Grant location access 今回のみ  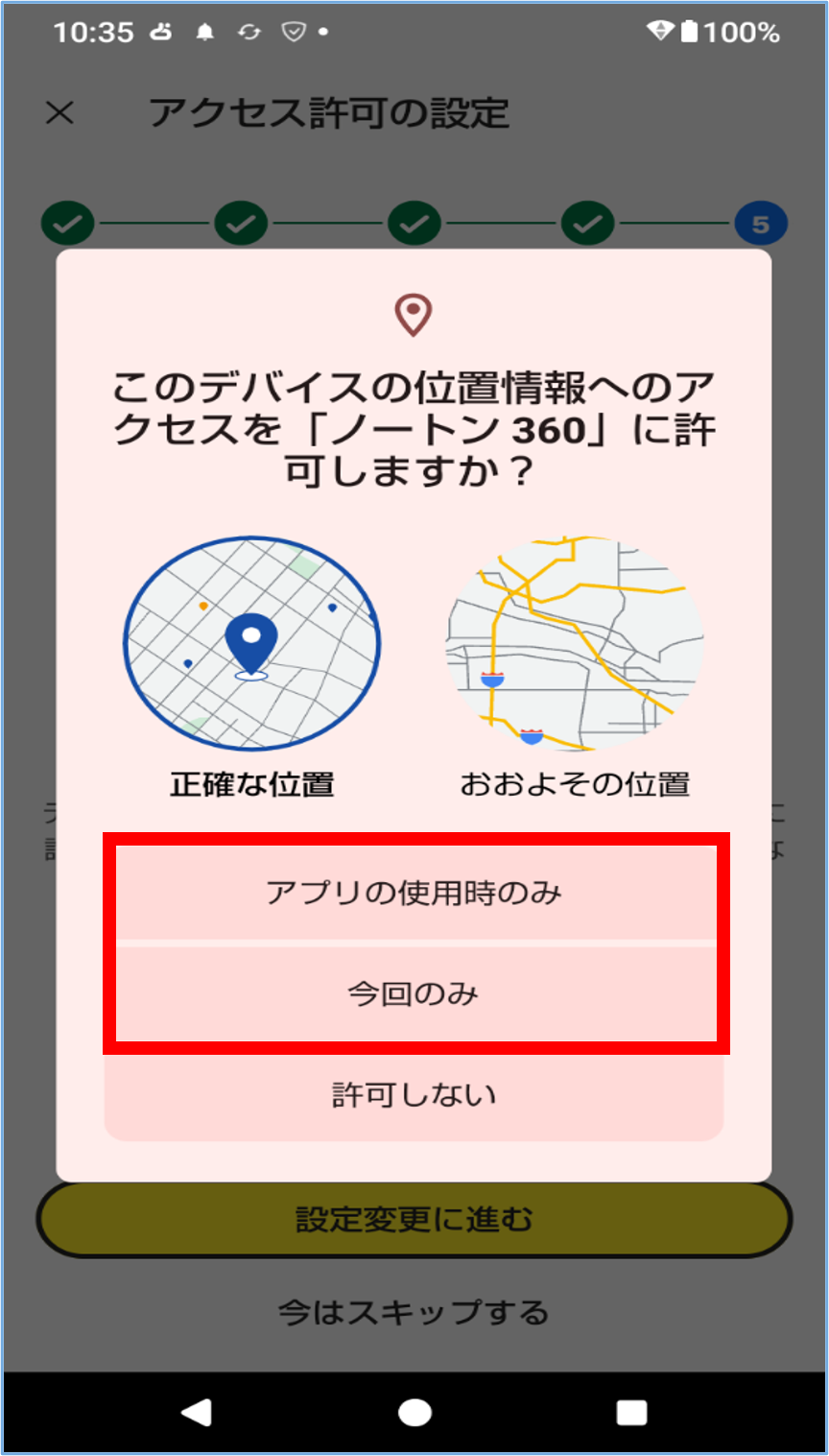(414, 993)
